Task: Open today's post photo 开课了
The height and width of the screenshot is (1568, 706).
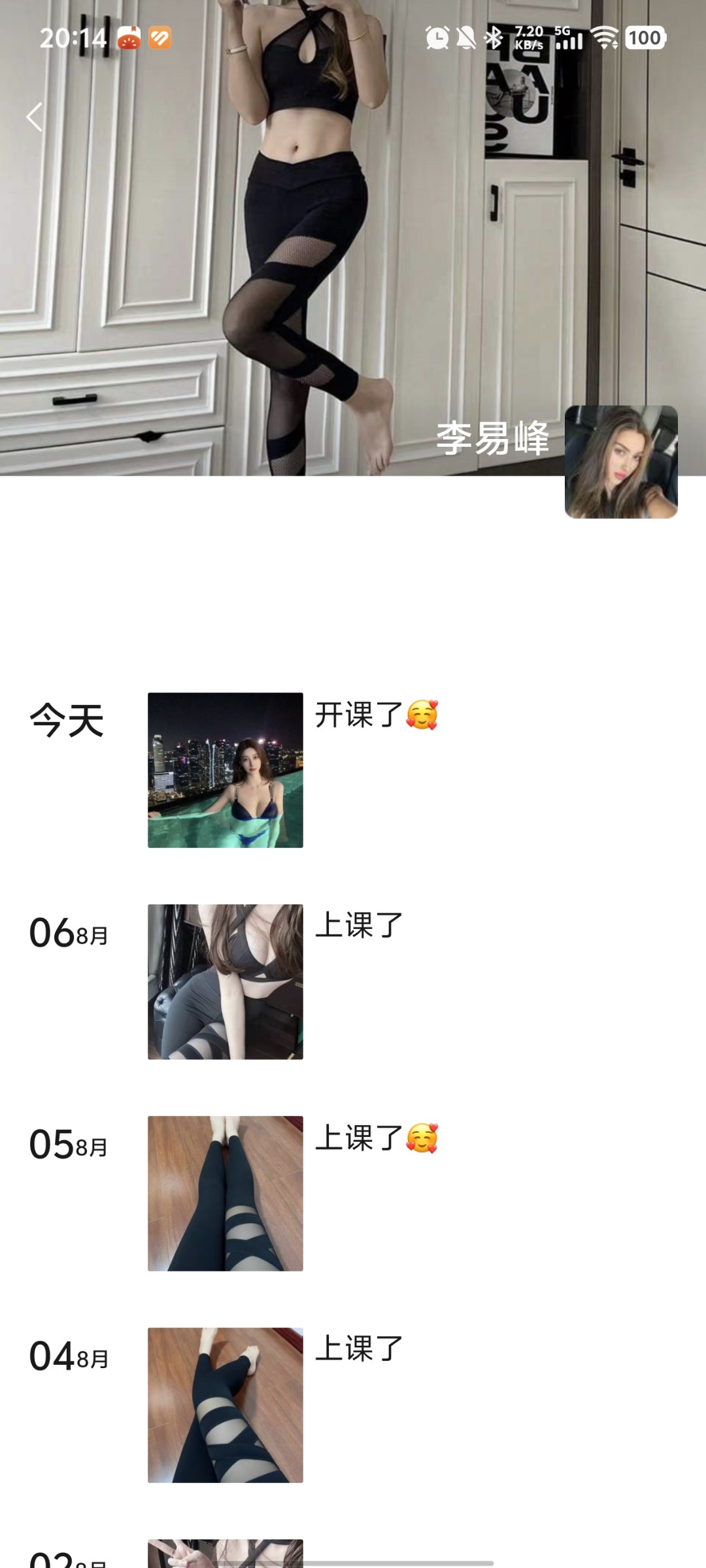Action: [x=225, y=770]
